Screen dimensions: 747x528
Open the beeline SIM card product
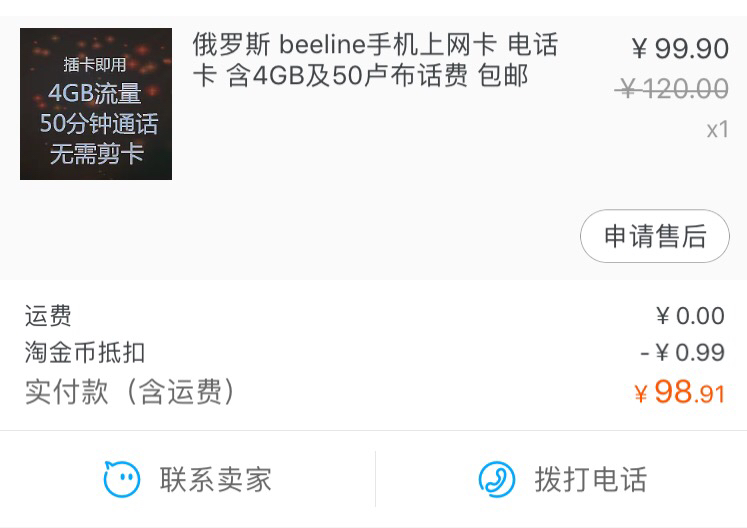point(375,60)
